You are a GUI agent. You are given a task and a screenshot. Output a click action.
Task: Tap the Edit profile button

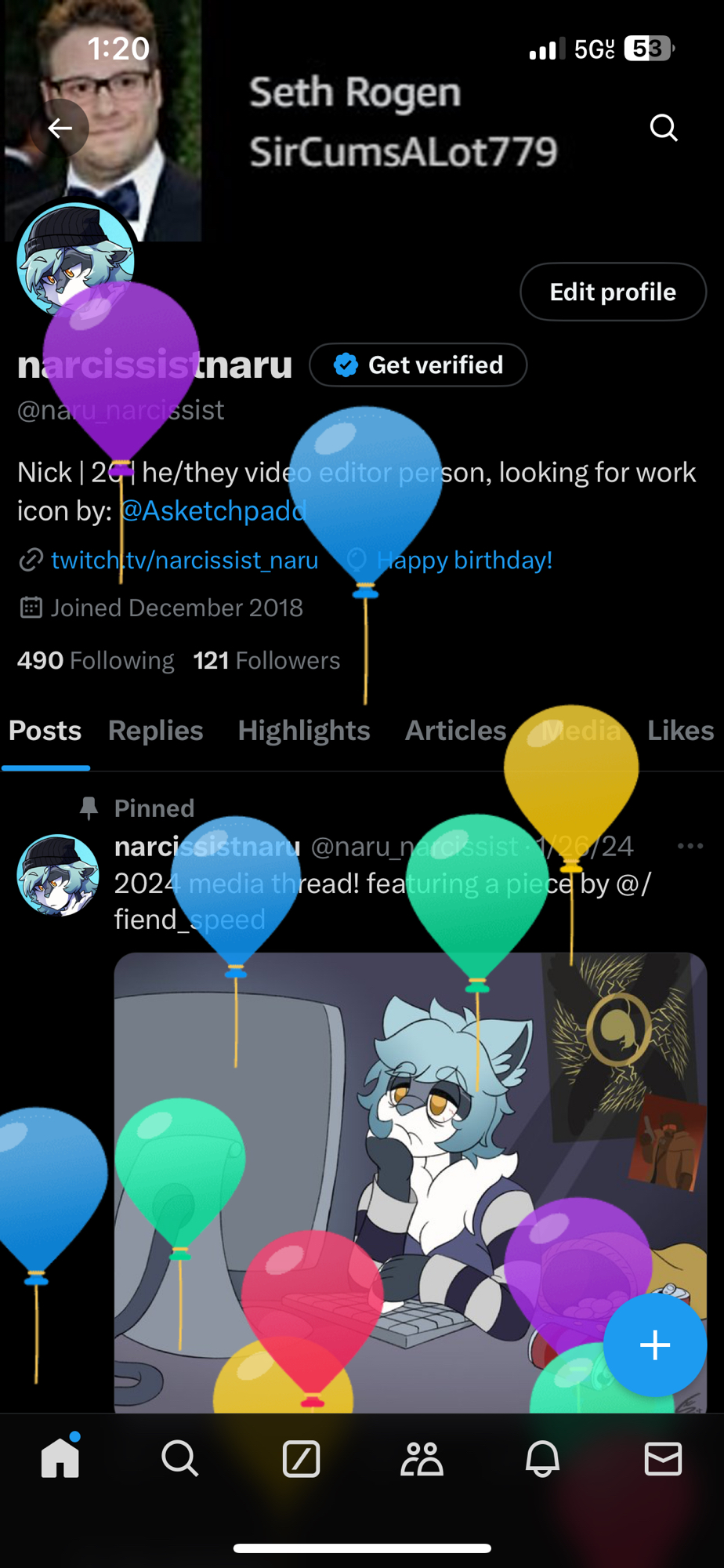[x=613, y=292]
